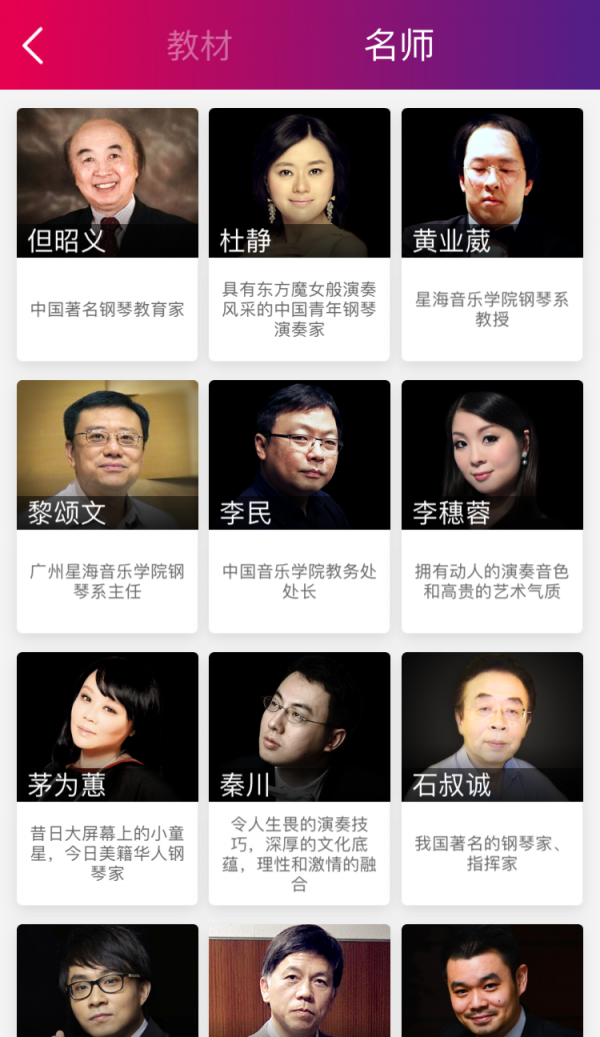Viewport: 600px width, 1037px height.
Task: View 黄业崴's profile card
Action: point(491,234)
